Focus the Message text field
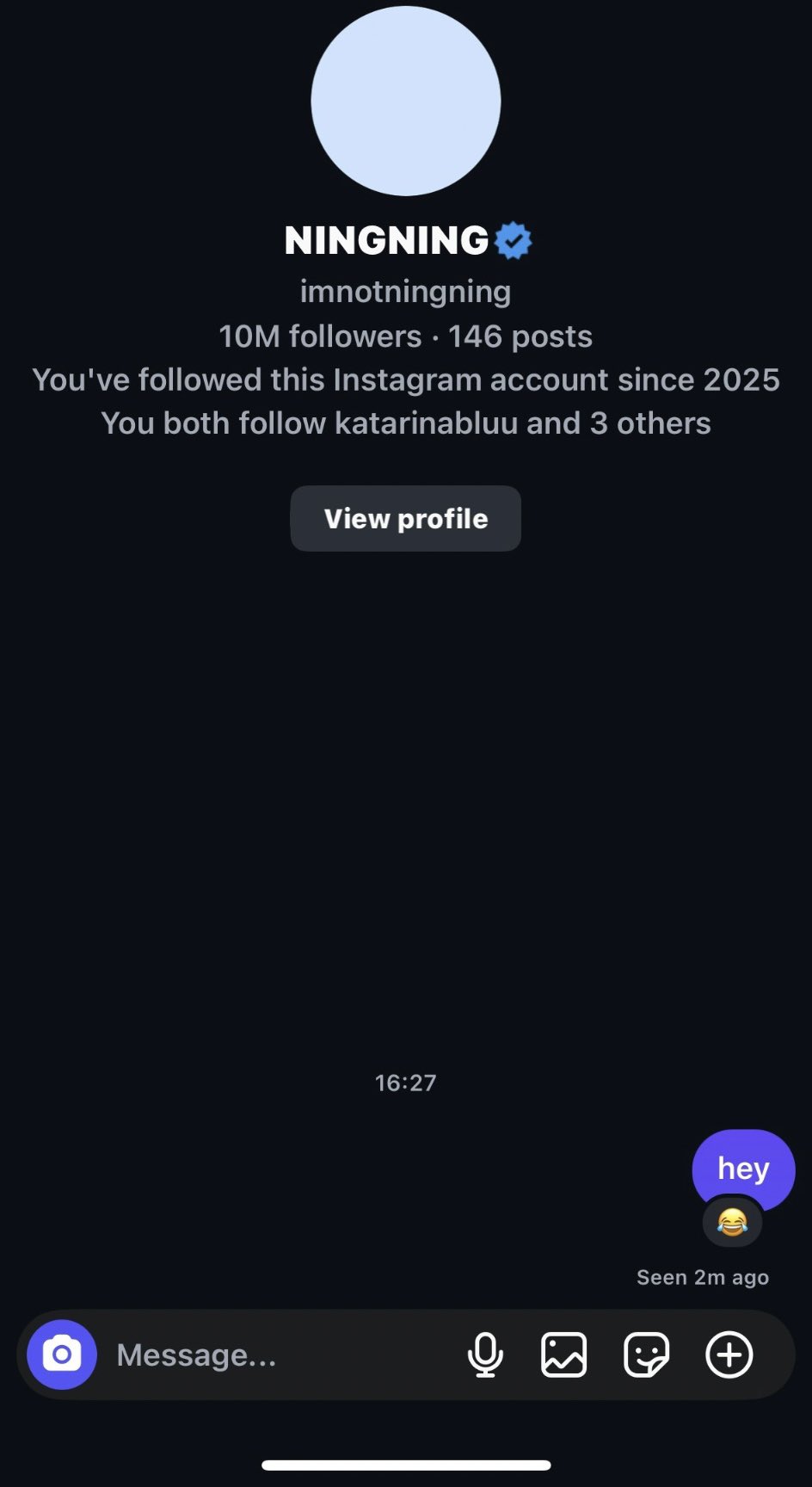Image resolution: width=812 pixels, height=1487 pixels. coord(275,1354)
